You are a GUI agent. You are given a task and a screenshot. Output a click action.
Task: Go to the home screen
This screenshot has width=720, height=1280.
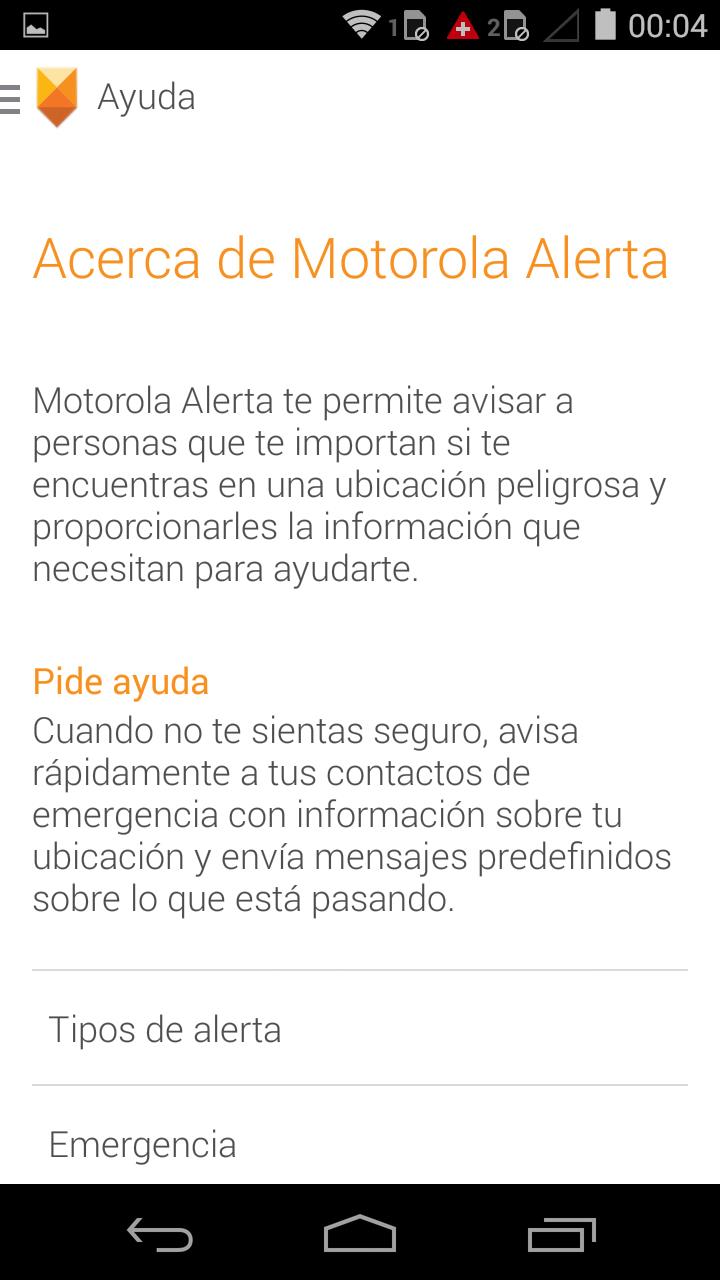click(x=360, y=1235)
